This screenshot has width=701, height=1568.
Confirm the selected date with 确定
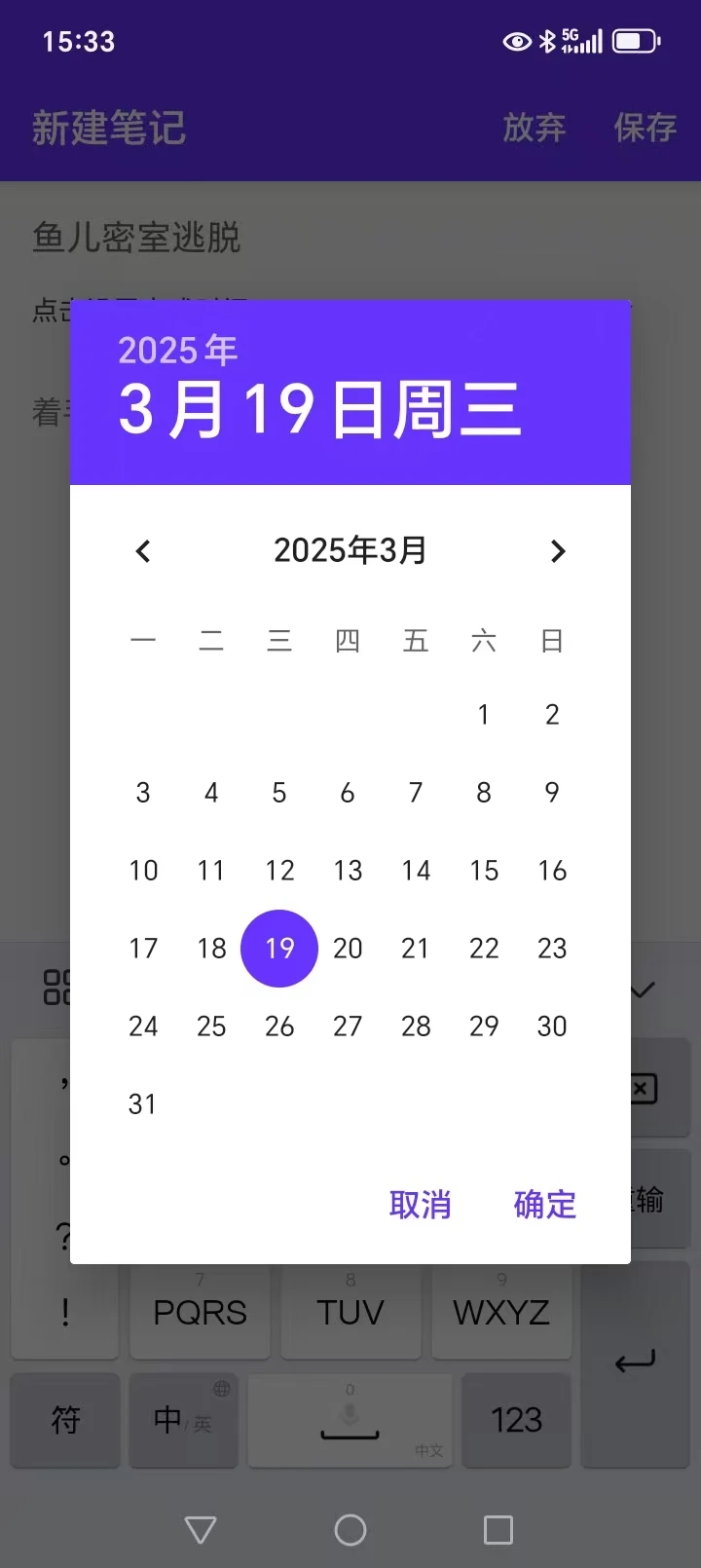click(543, 1206)
